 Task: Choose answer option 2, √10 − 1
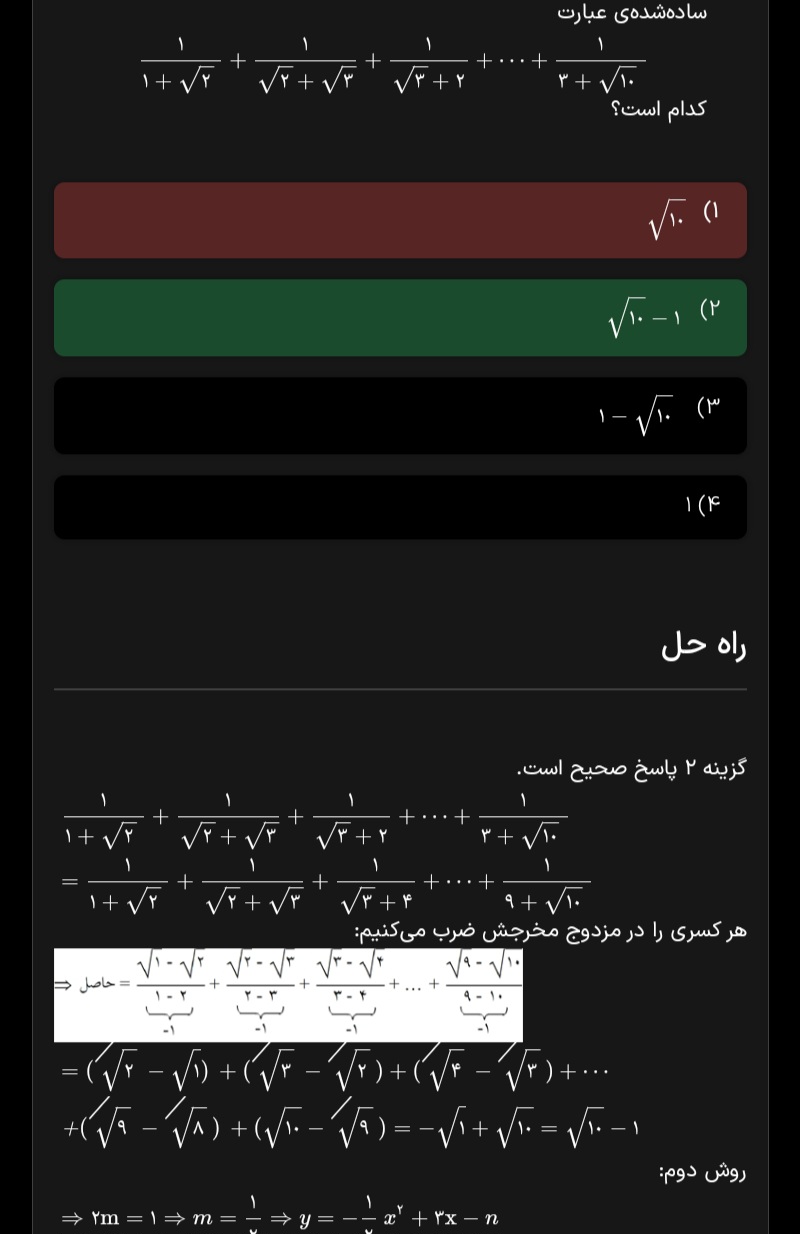(400, 318)
